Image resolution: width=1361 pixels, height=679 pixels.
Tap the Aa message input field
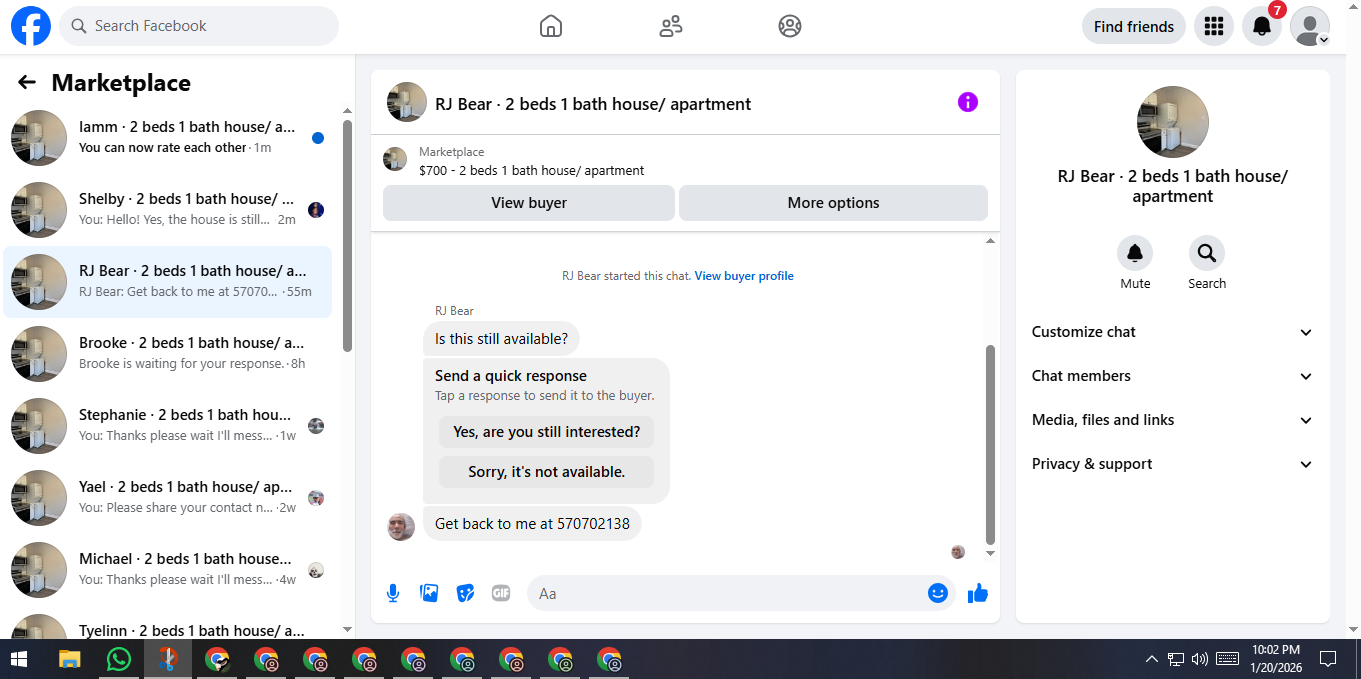(727, 593)
